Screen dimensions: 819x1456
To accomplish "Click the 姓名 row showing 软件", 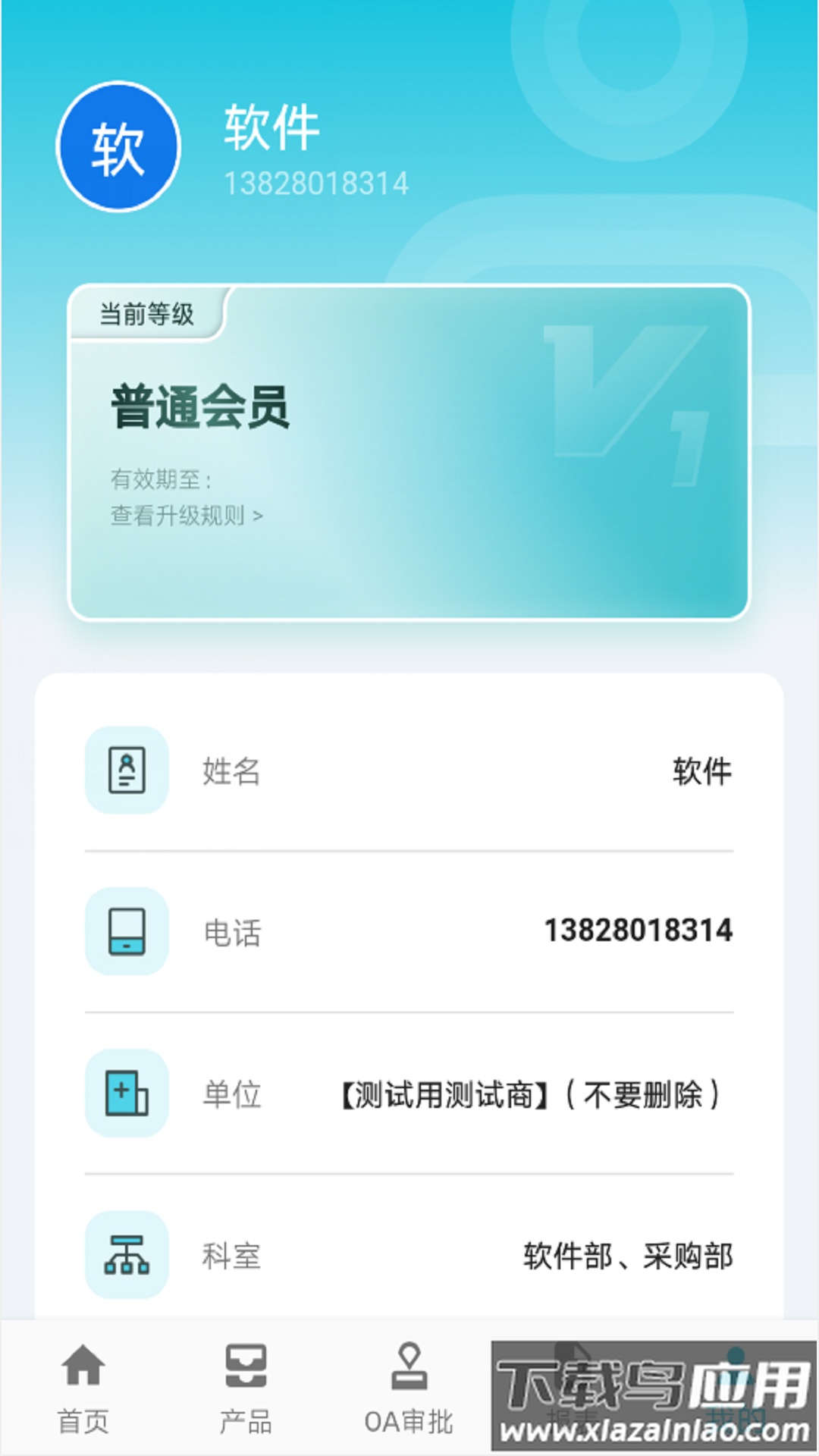I will [x=409, y=771].
